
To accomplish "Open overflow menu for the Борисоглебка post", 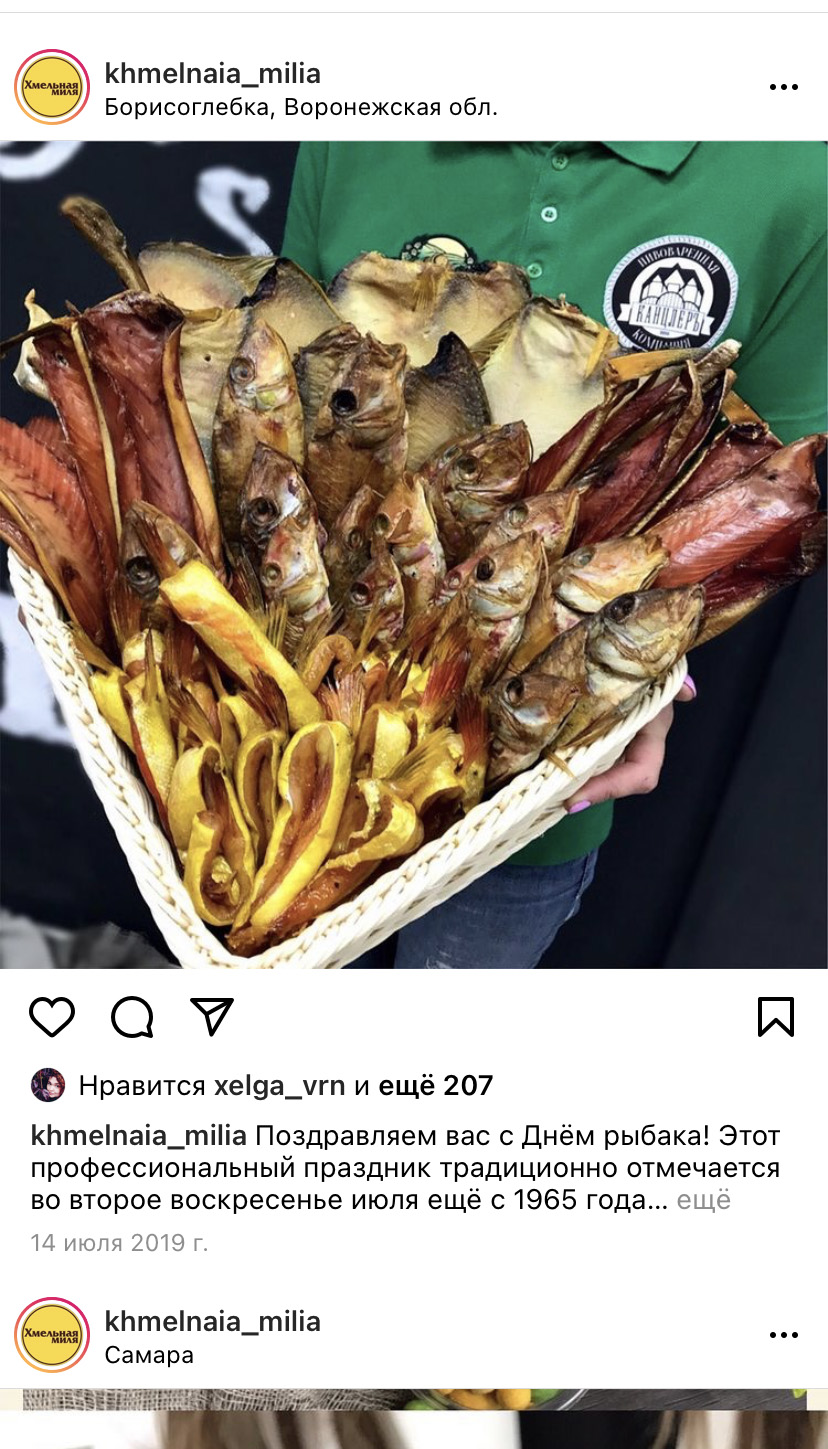I will click(x=783, y=88).
